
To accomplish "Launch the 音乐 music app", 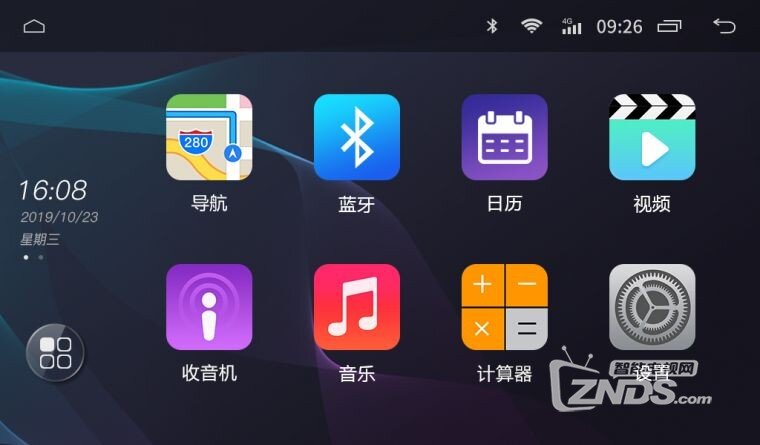I will (x=357, y=307).
